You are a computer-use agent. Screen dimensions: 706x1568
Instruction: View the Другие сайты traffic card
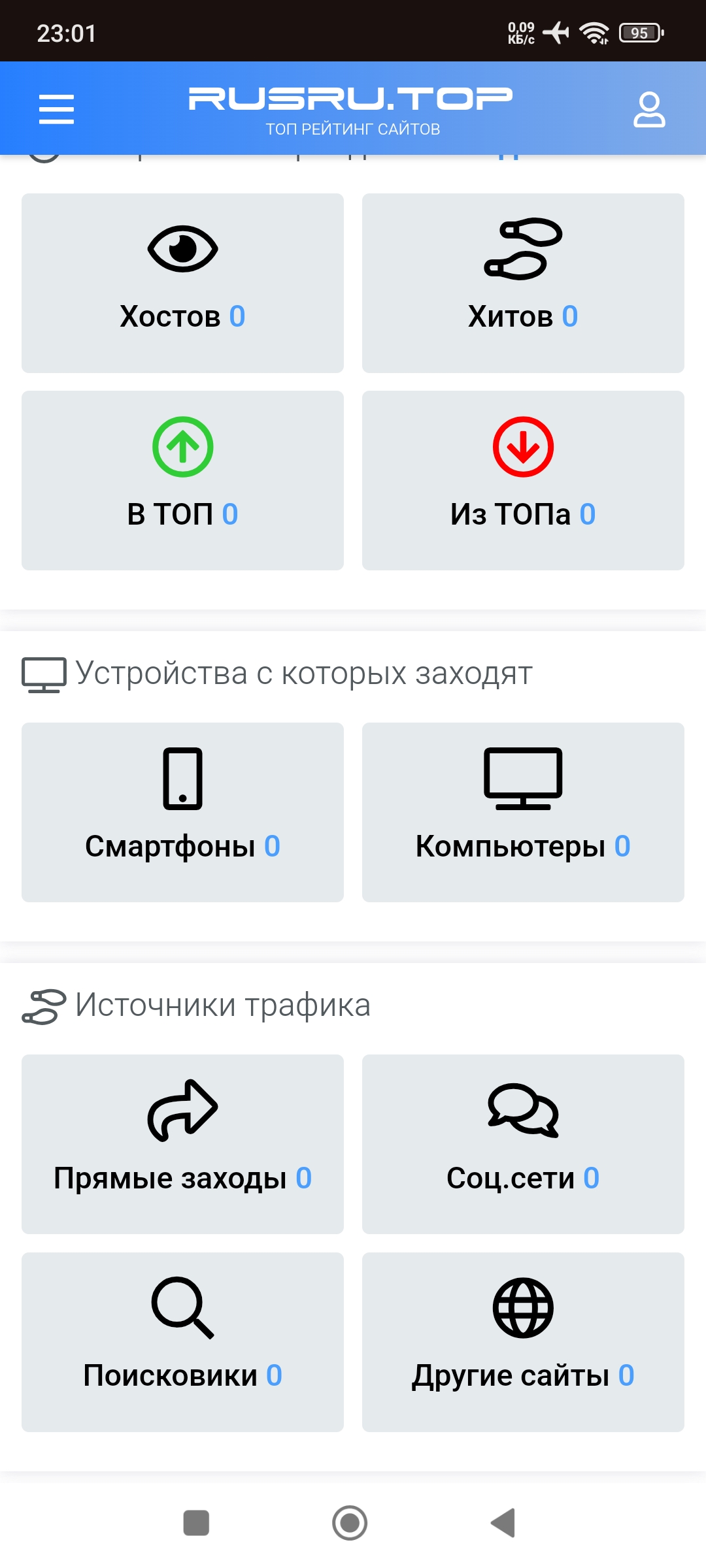523,1342
